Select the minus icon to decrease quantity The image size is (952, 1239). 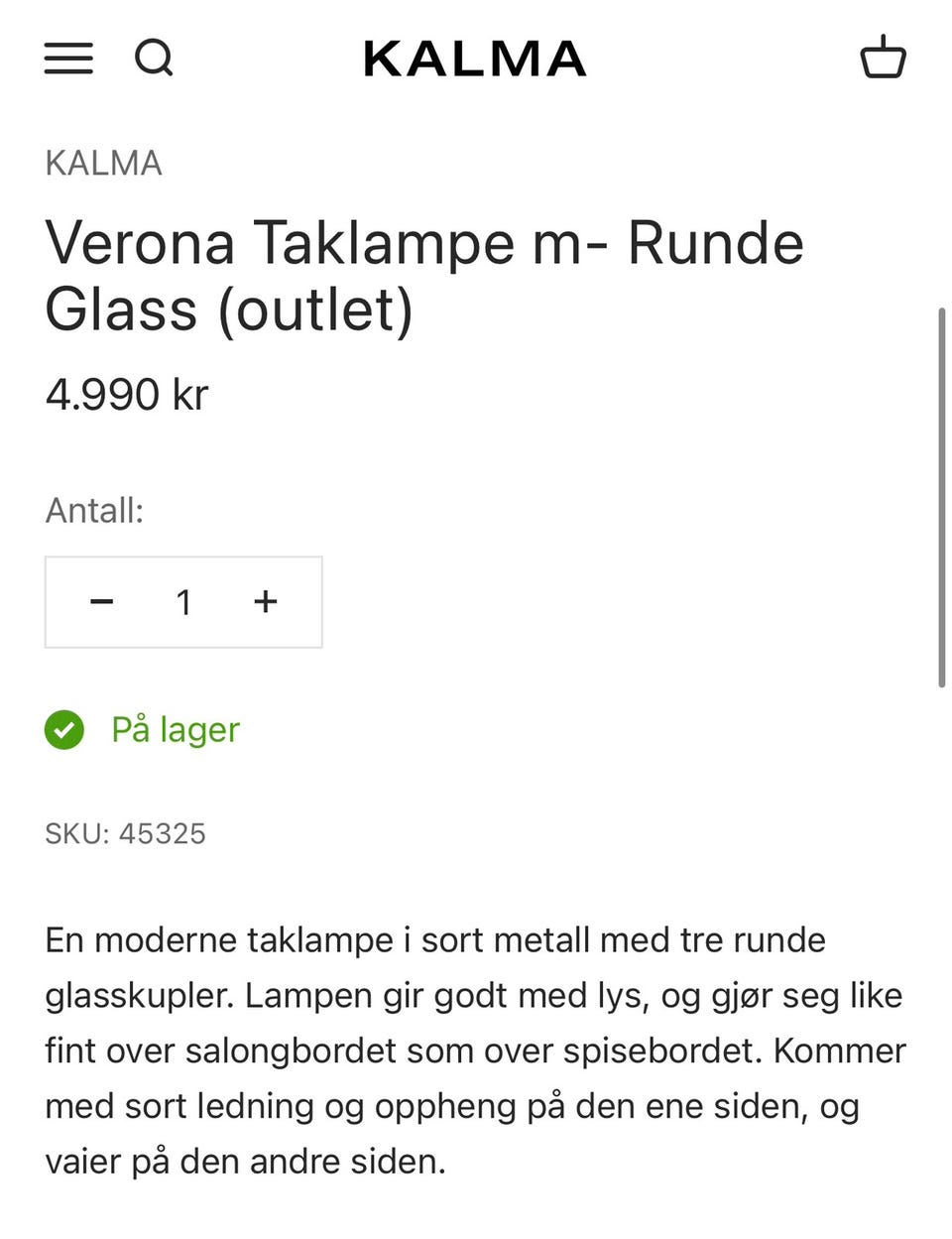tap(102, 602)
